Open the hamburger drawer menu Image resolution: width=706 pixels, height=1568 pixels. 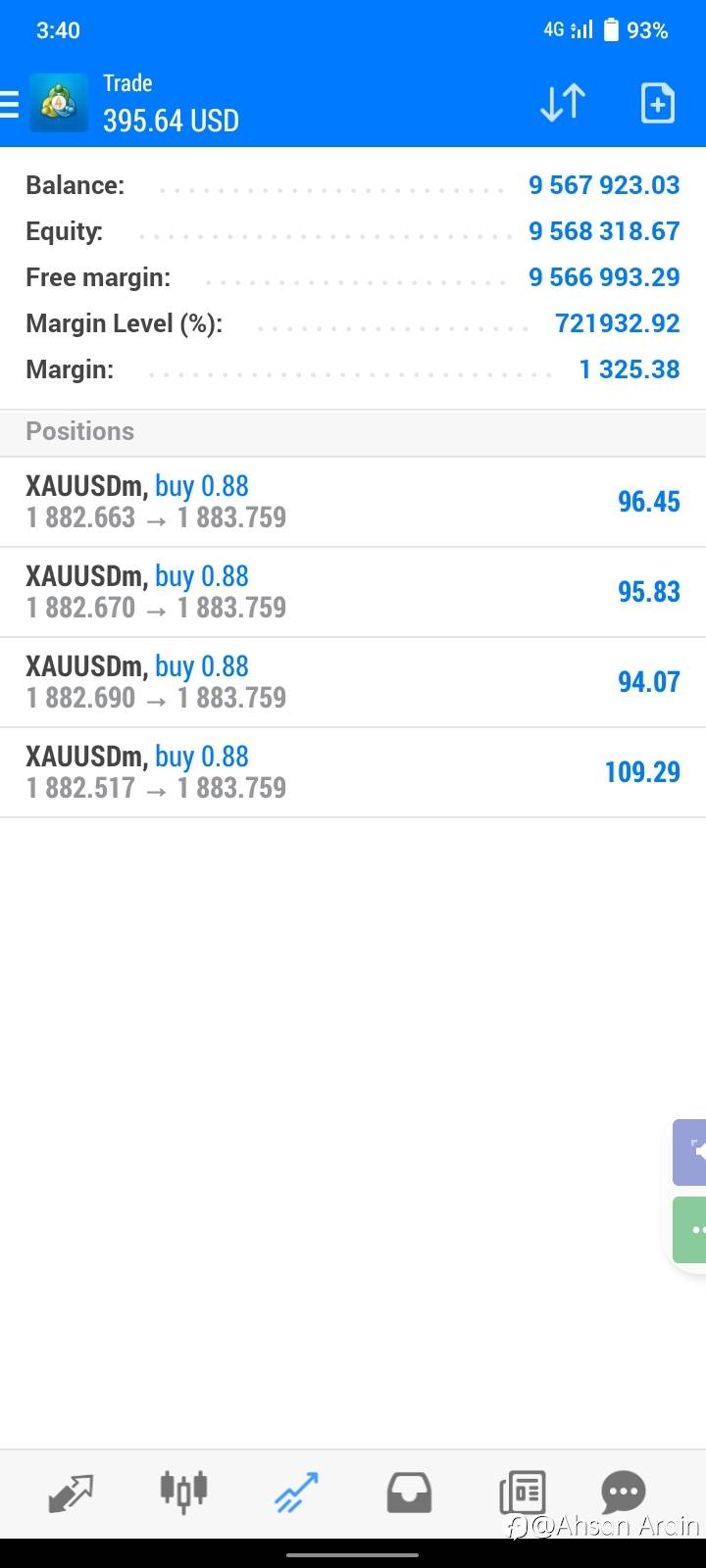coord(9,104)
